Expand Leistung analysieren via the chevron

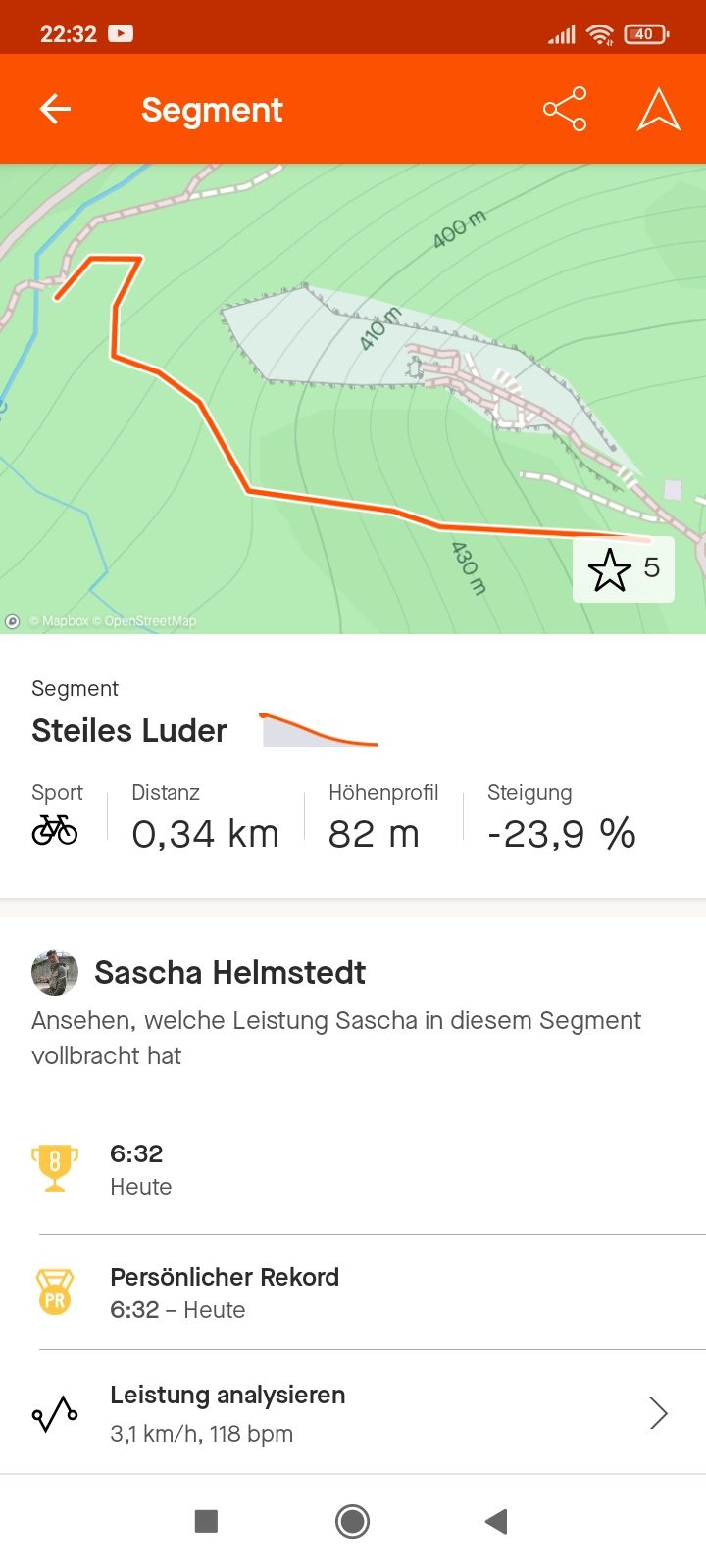pyautogui.click(x=659, y=1412)
